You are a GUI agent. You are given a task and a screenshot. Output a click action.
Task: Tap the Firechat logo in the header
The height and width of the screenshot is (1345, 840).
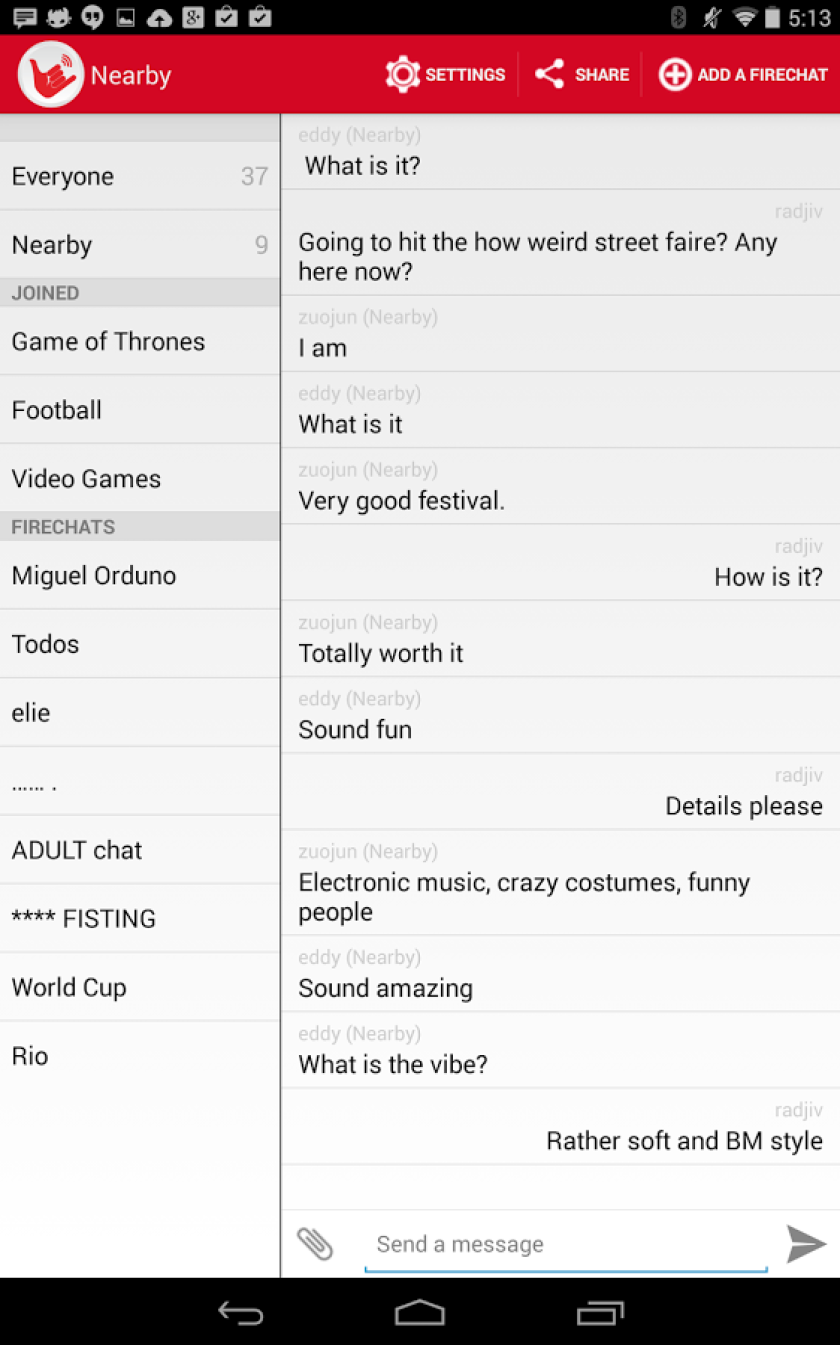(x=50, y=74)
